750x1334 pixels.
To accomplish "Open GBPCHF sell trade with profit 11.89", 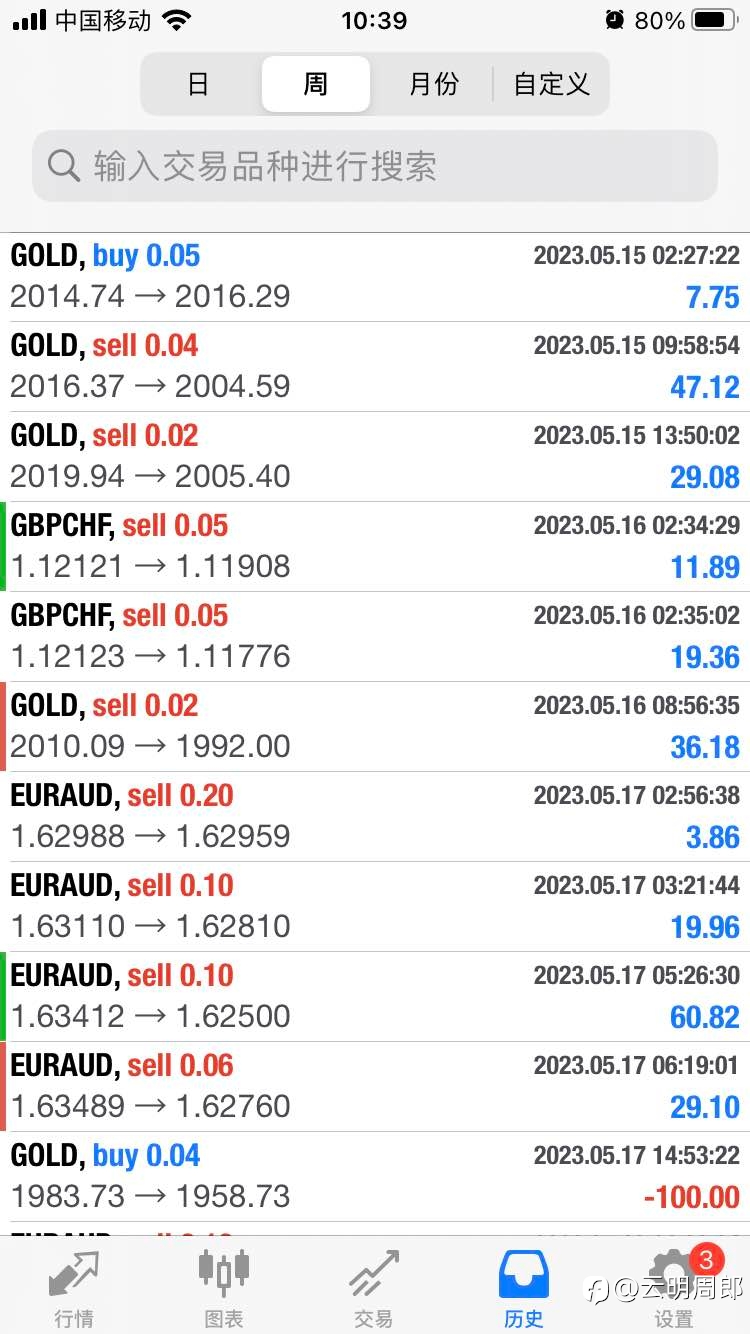I will coord(375,547).
